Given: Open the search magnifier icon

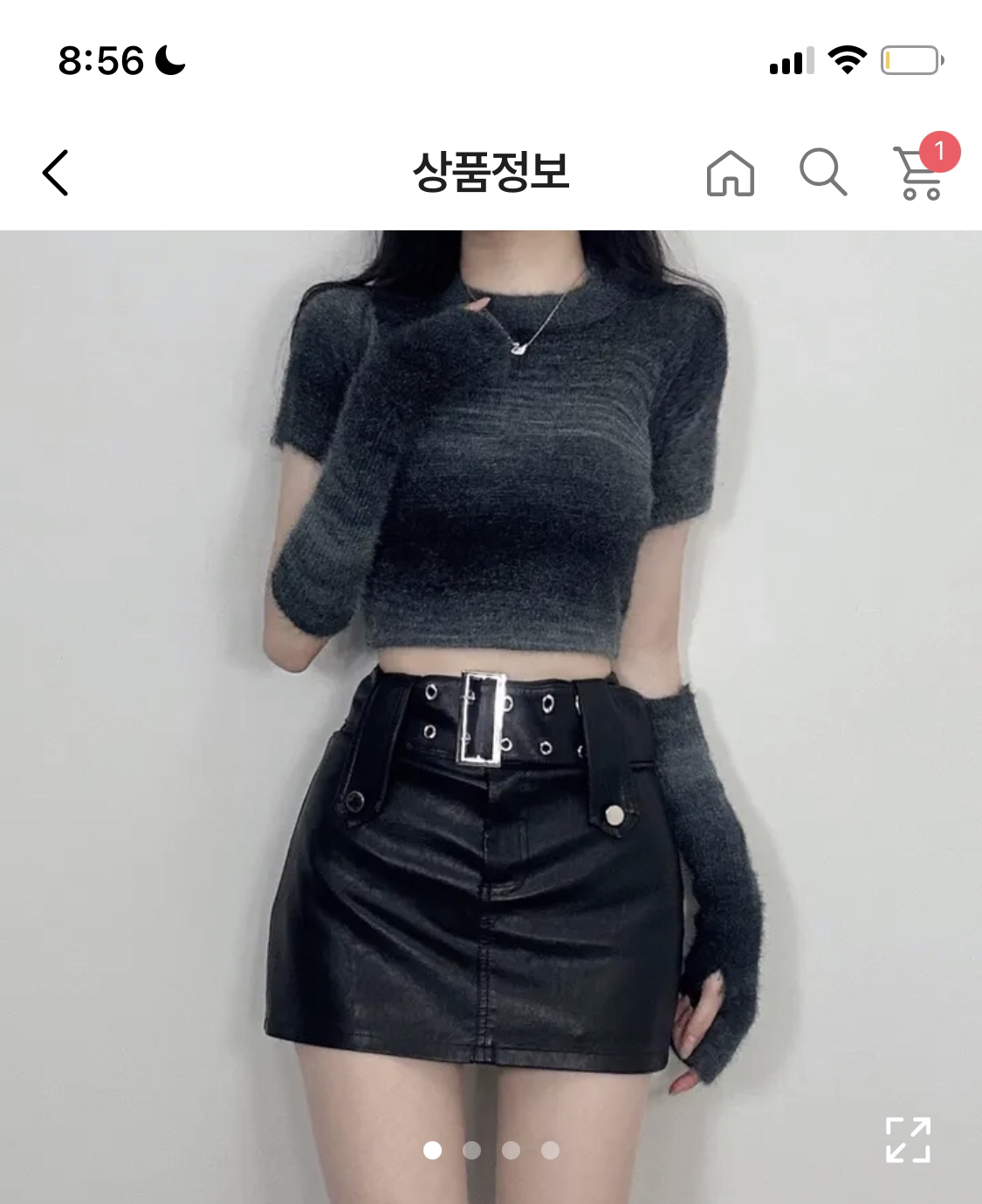Looking at the screenshot, I should click(823, 173).
